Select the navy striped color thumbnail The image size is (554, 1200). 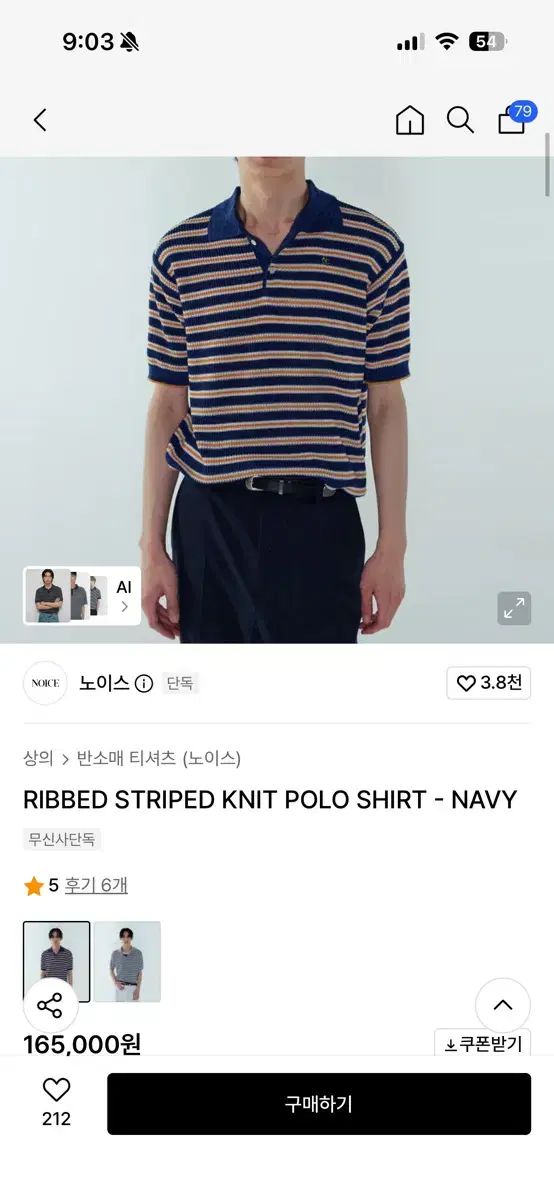[x=57, y=961]
